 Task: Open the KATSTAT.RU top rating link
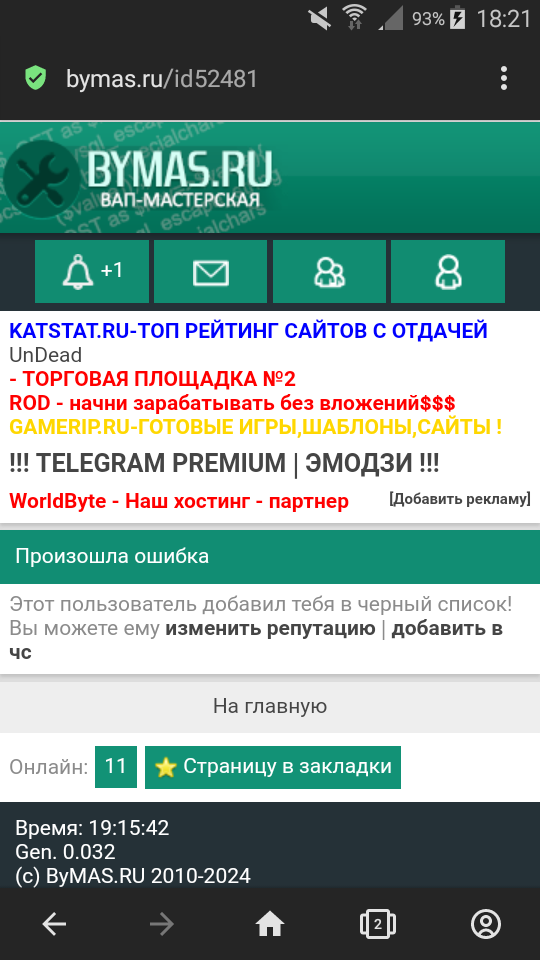[249, 331]
